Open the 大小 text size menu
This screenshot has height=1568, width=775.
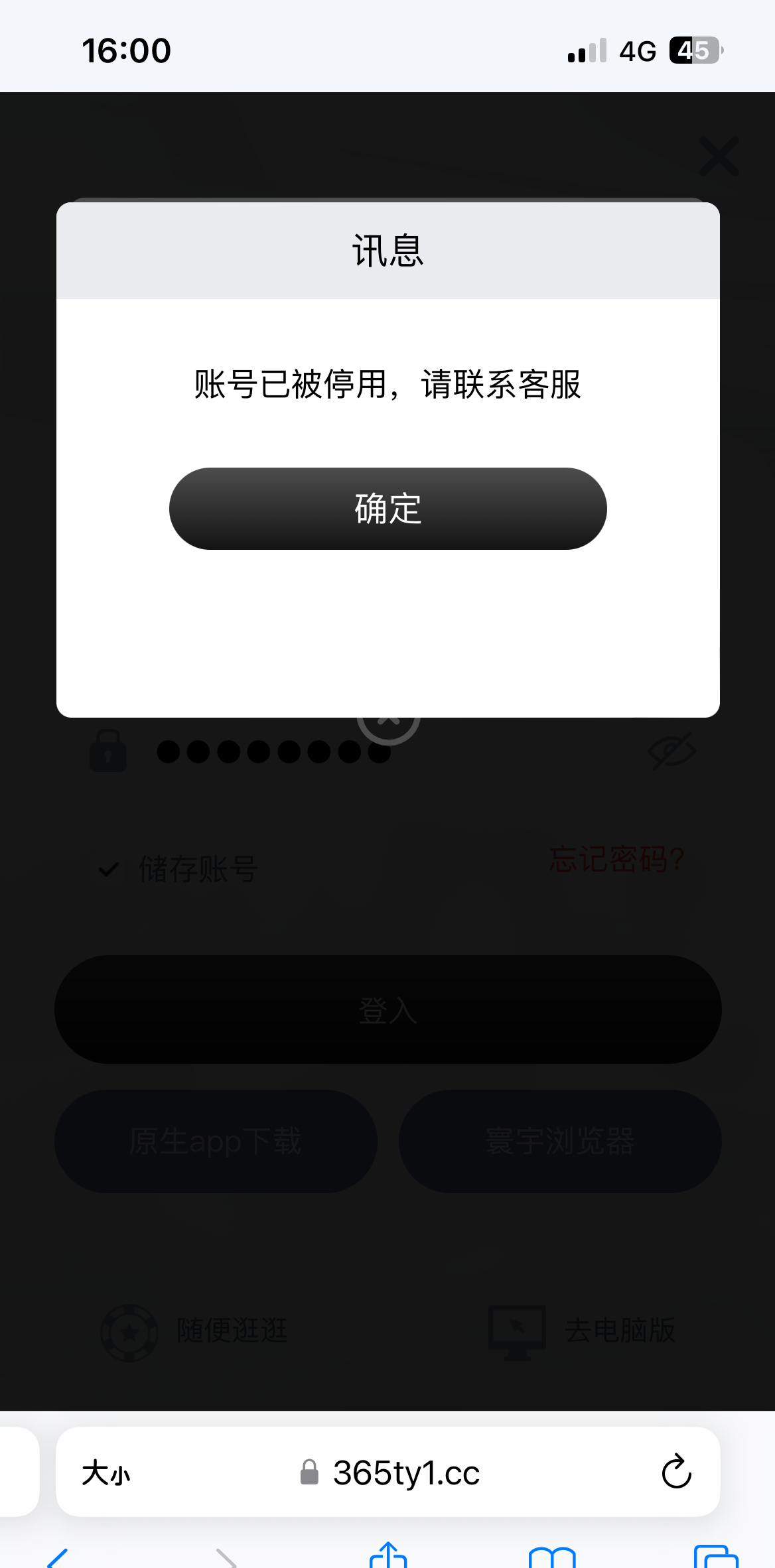point(106,1473)
